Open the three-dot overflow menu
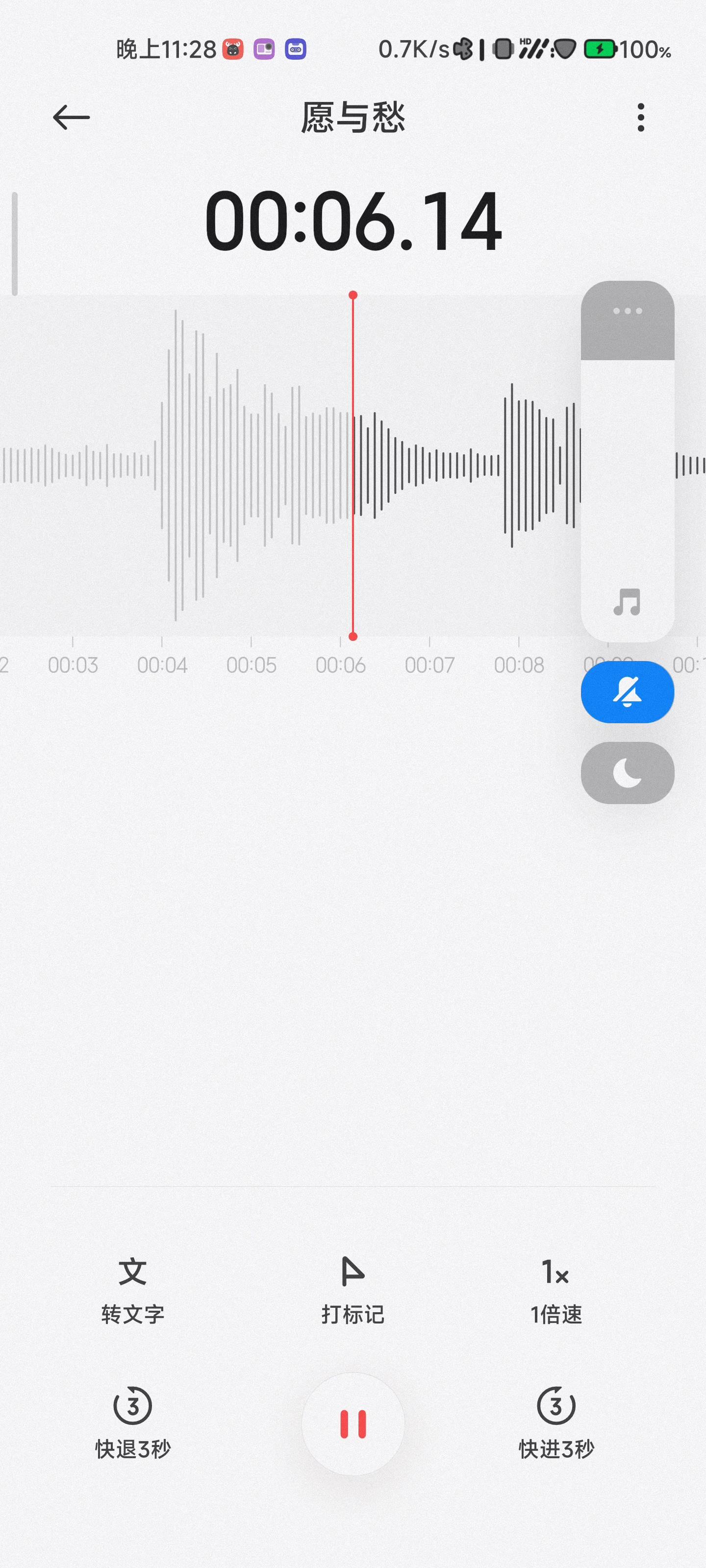 coord(640,117)
